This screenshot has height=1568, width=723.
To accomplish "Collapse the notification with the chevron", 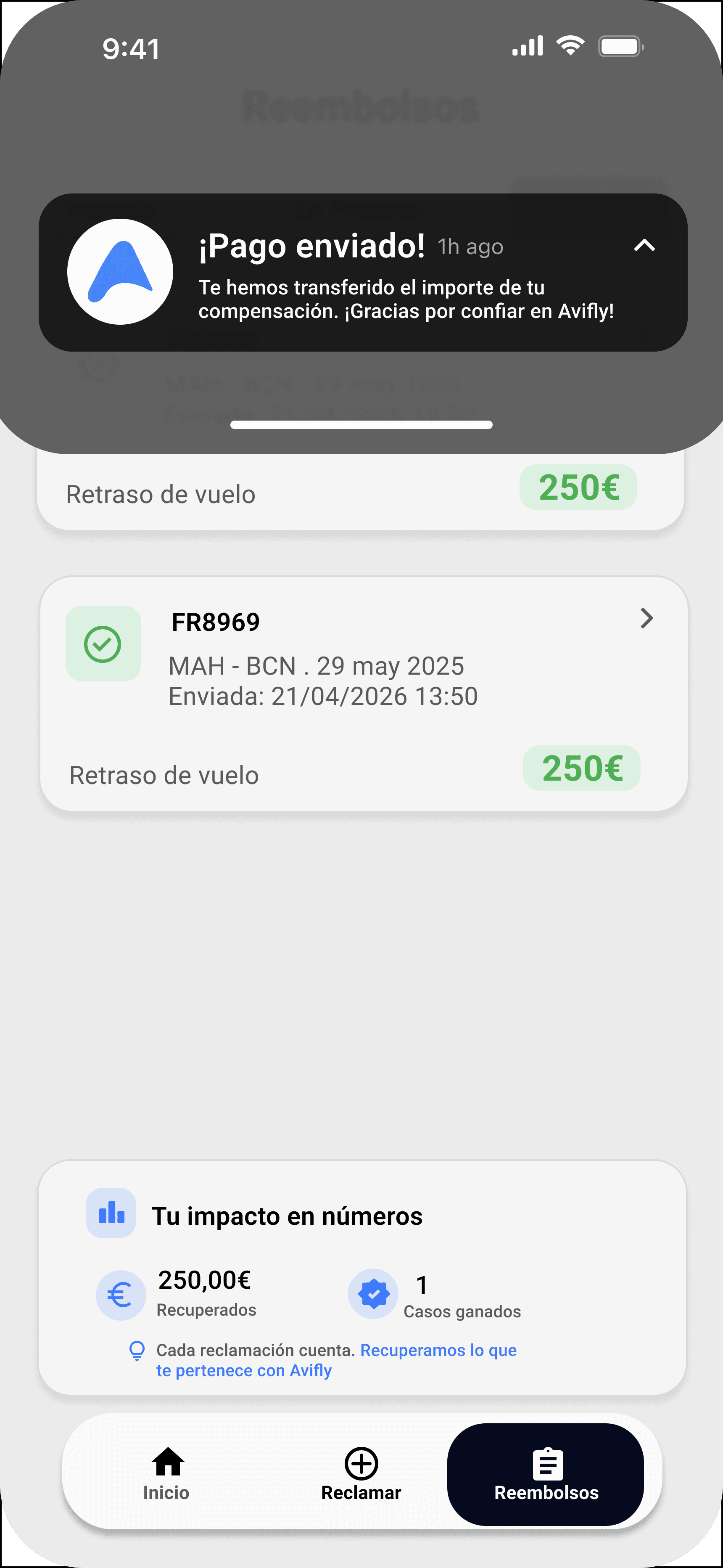I will [644, 246].
